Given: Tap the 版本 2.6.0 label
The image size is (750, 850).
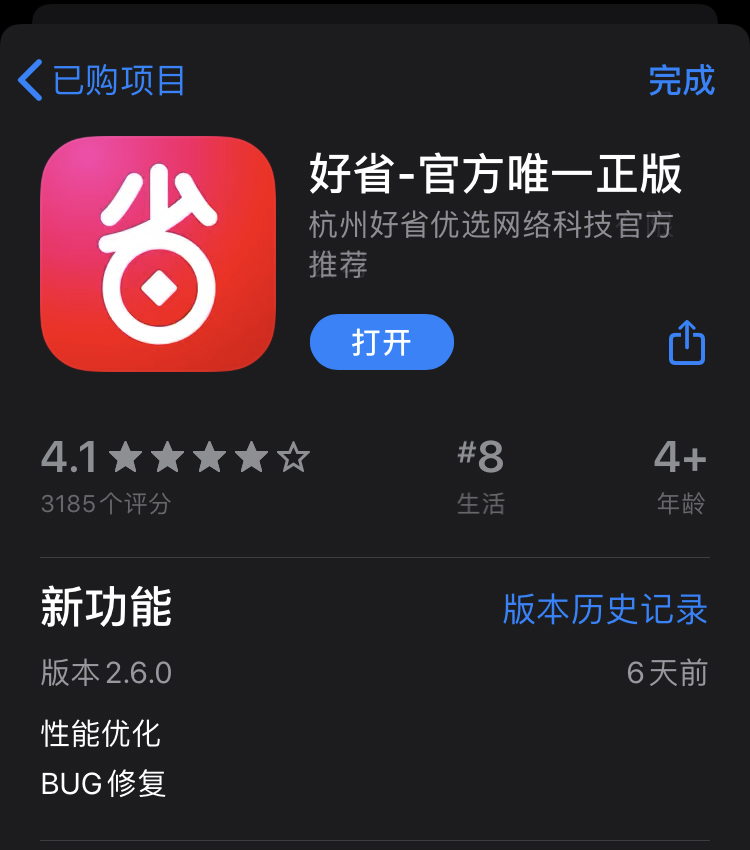Looking at the screenshot, I should coord(107,673).
